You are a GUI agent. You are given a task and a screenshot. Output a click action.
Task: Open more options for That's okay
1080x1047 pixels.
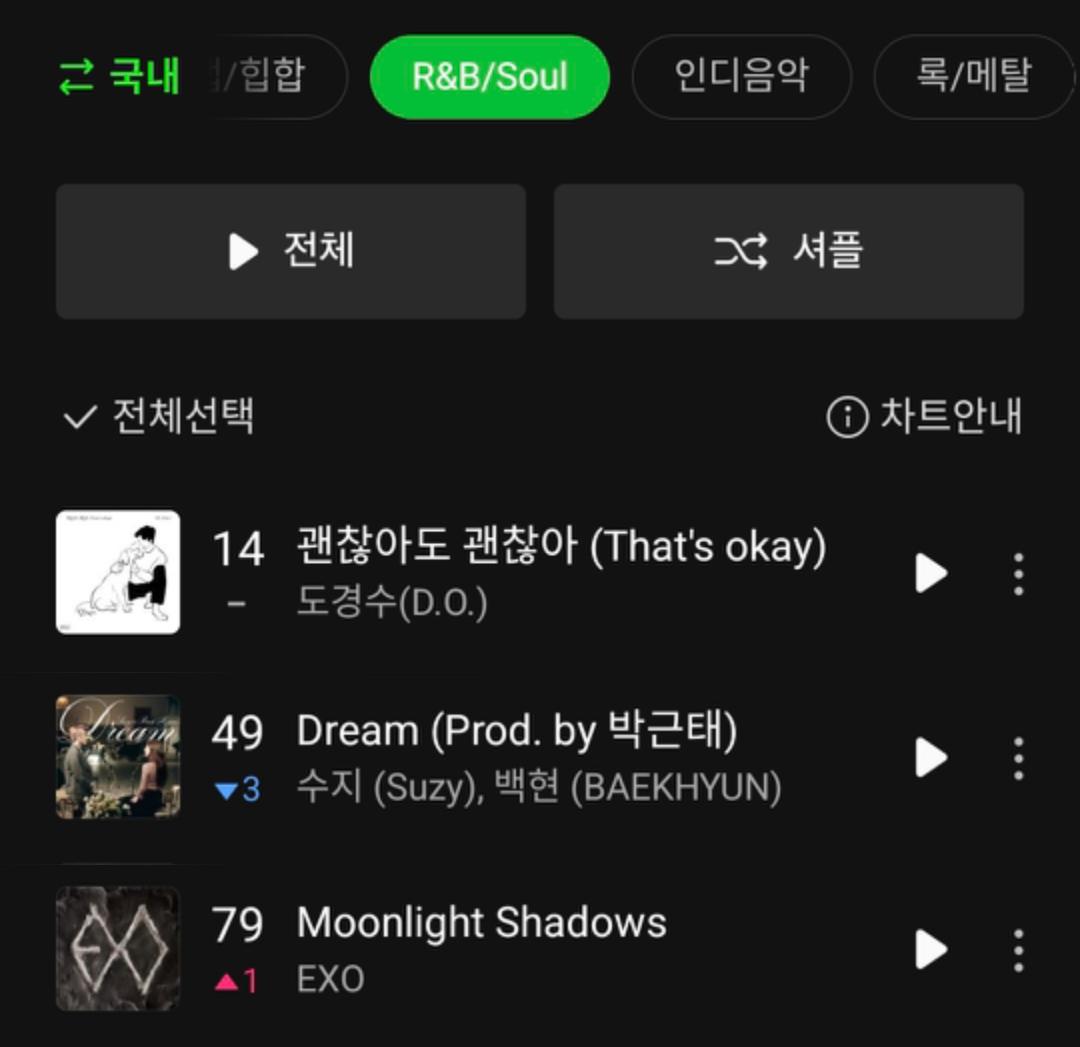click(1018, 573)
